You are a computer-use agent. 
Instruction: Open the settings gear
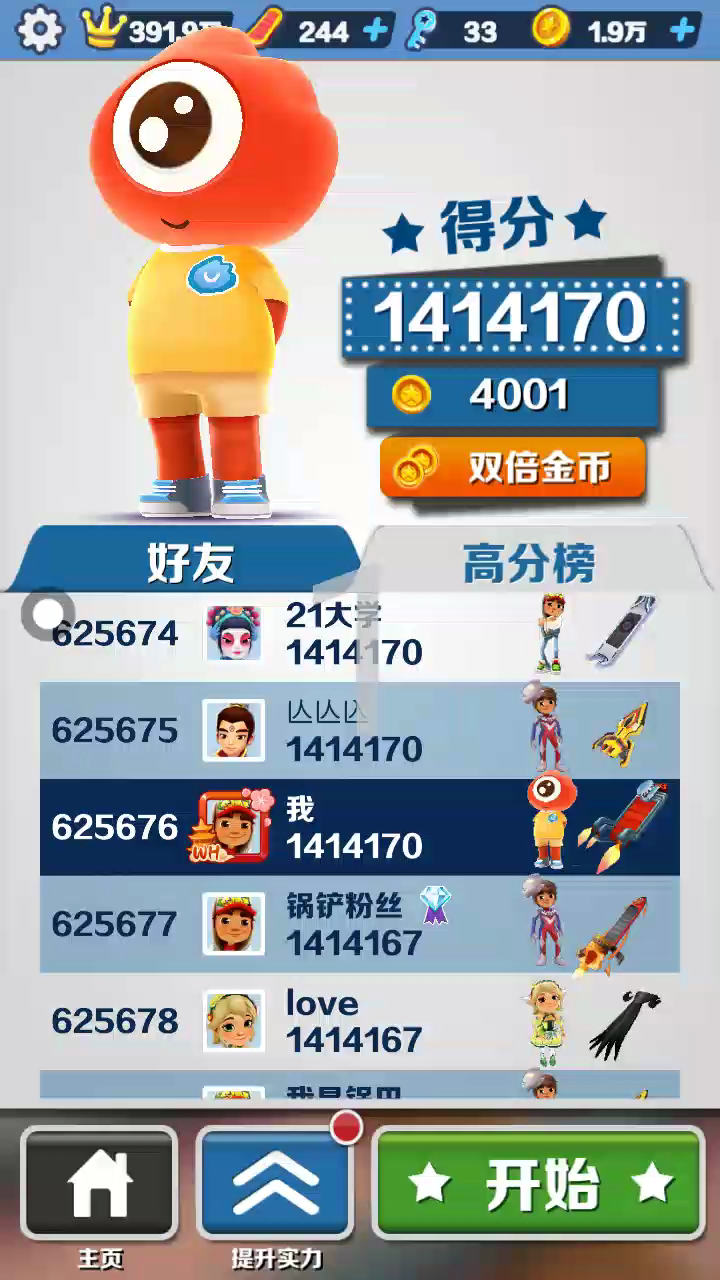point(39,30)
